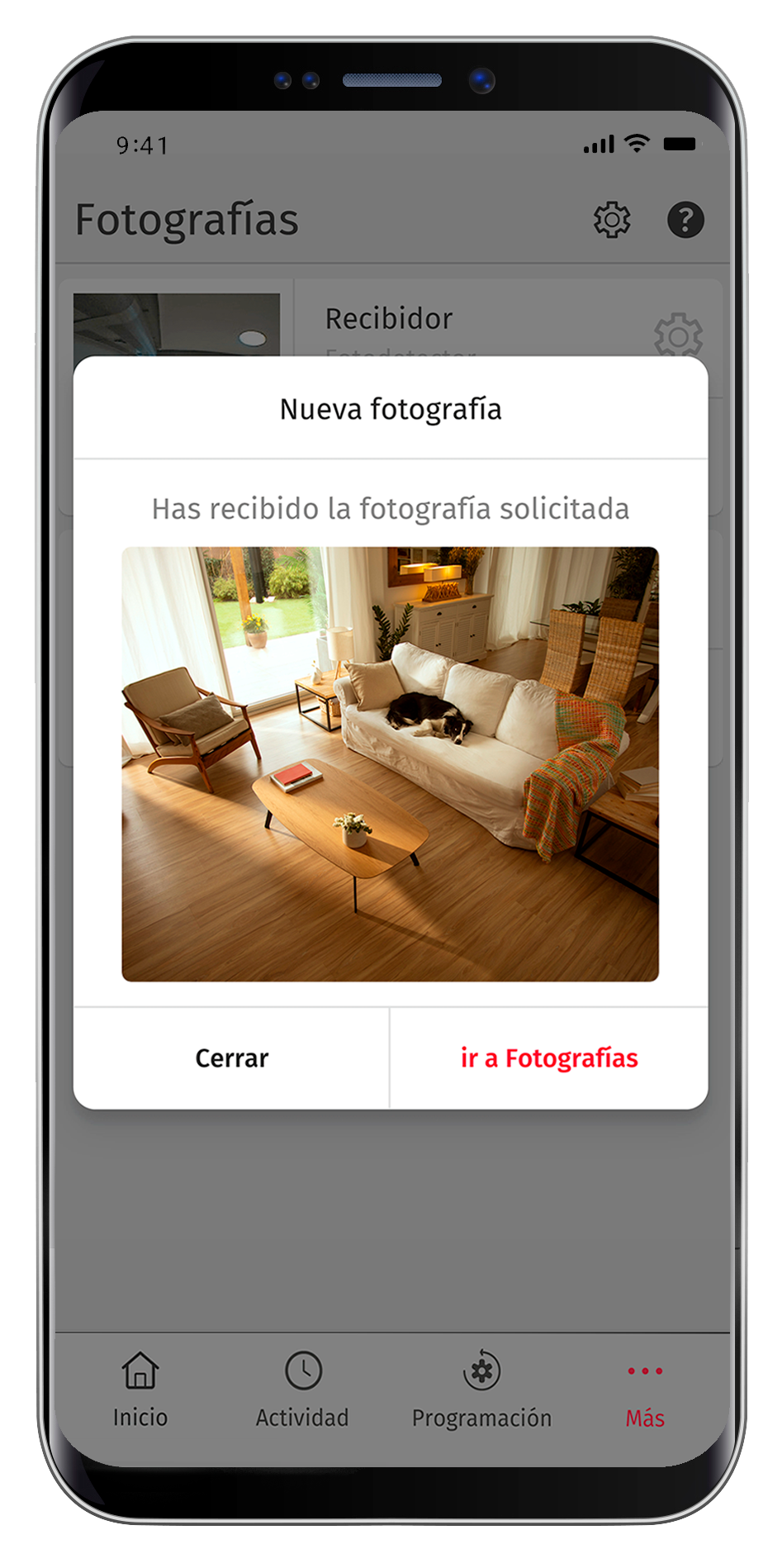Switch to the Inicio tab
Image resolution: width=782 pixels, height=1568 pixels.
click(x=140, y=1390)
